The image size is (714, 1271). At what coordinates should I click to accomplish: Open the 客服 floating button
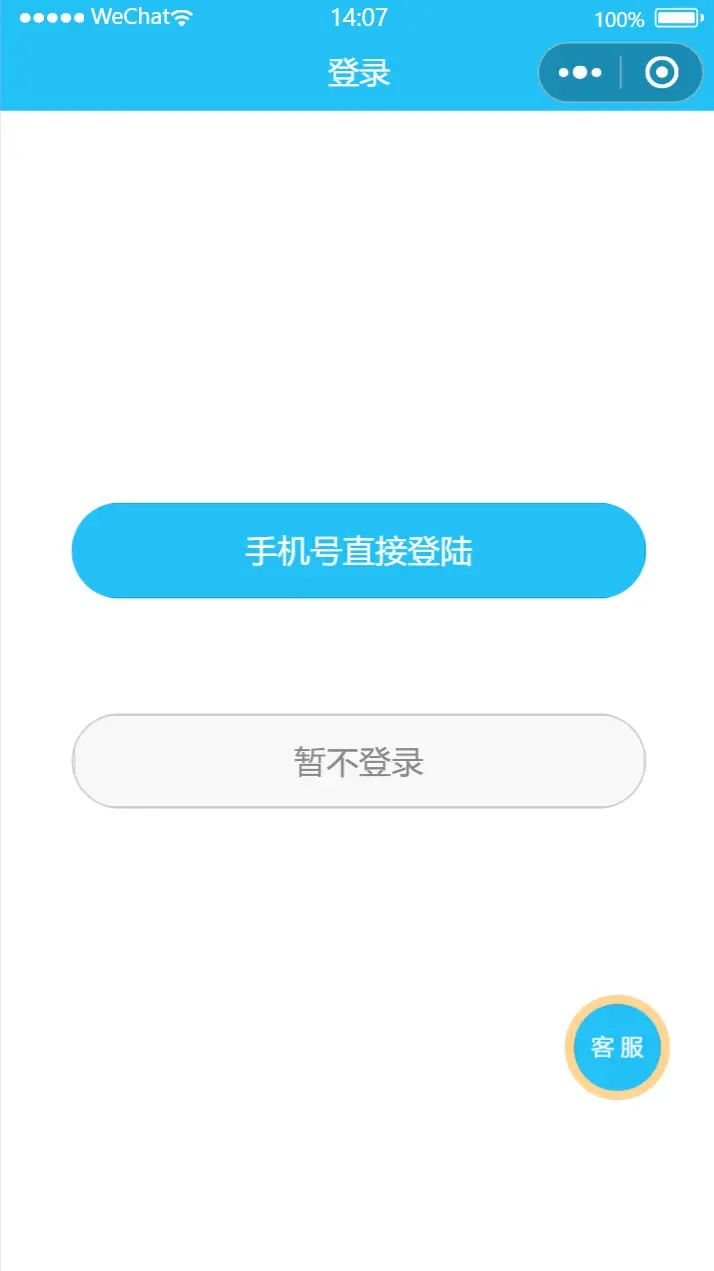(617, 1047)
